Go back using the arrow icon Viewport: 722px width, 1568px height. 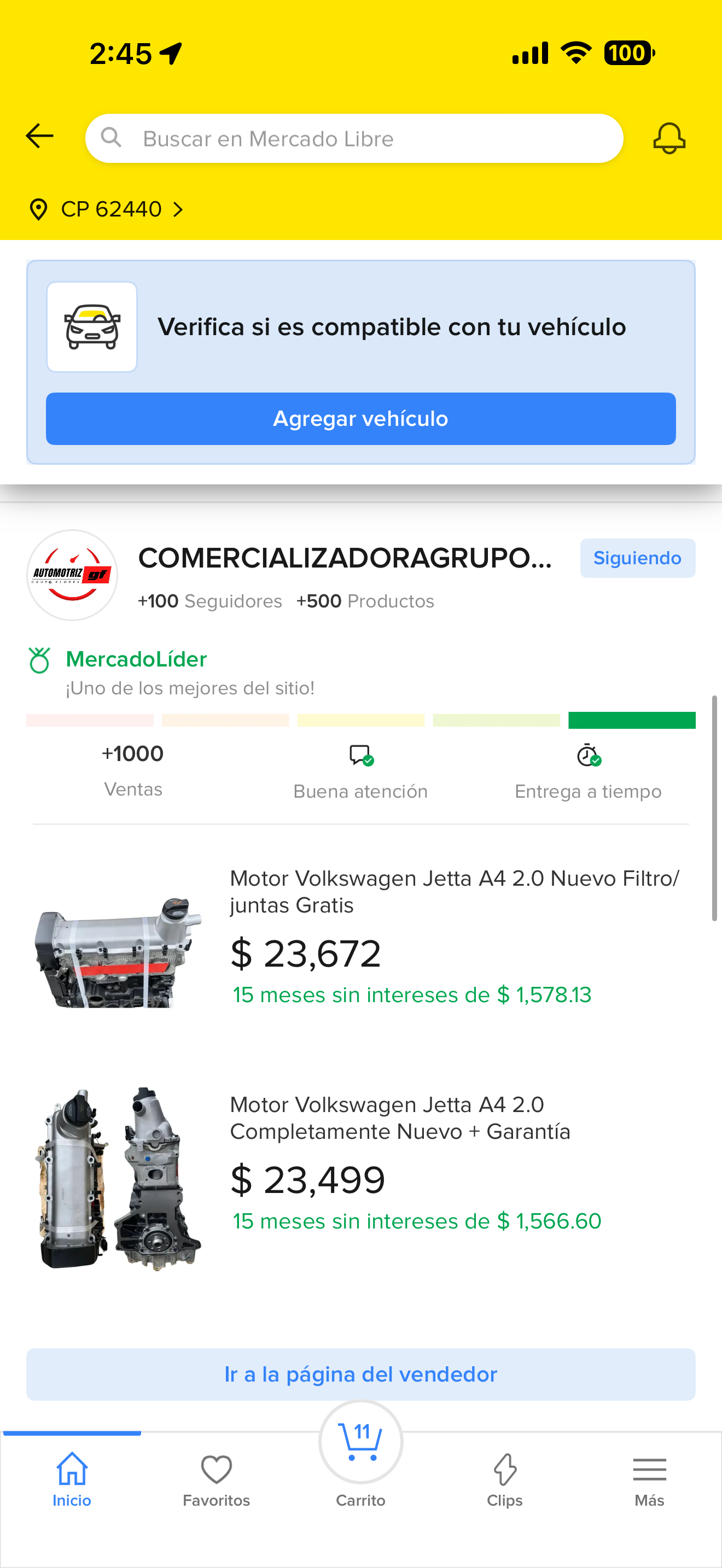40,136
